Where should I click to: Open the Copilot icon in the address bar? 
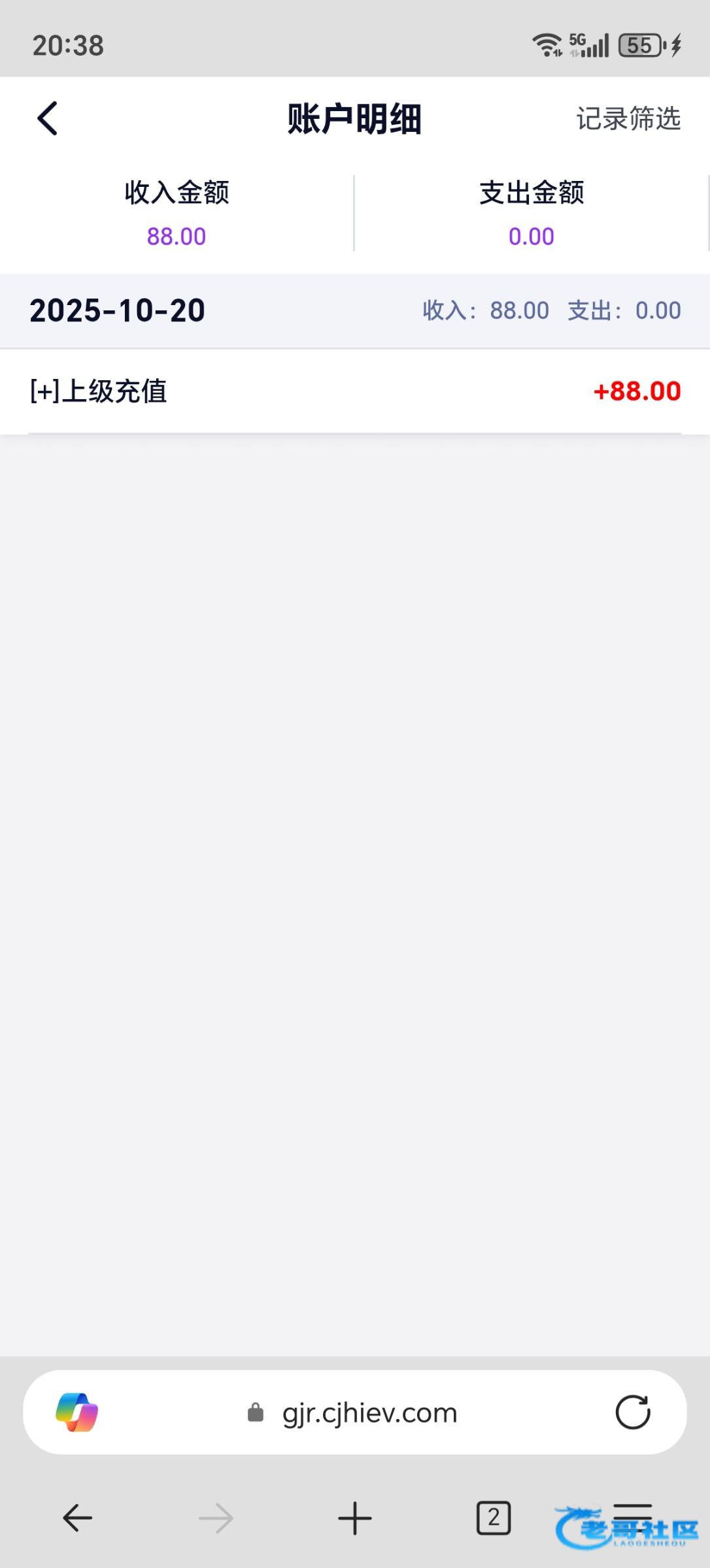click(x=77, y=1413)
